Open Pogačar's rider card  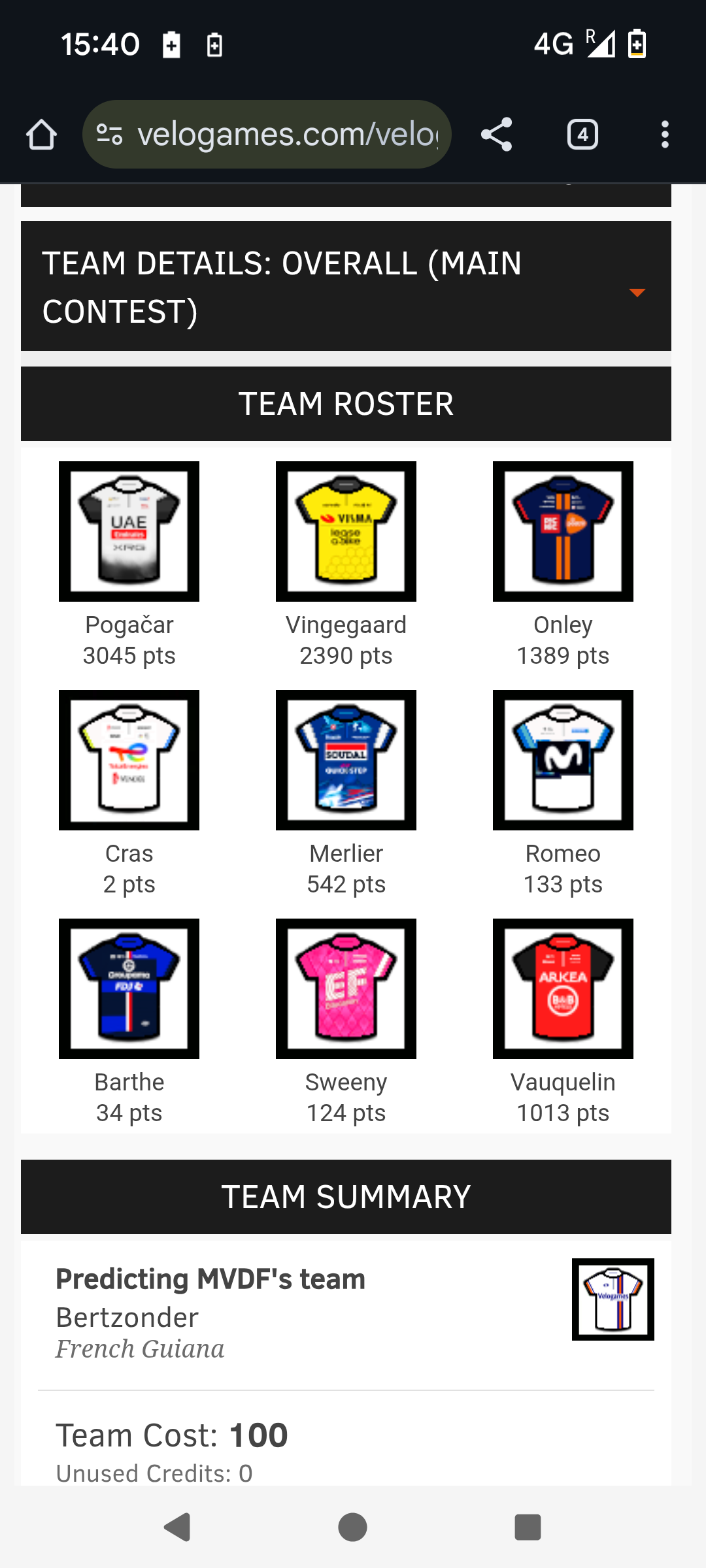[129, 531]
